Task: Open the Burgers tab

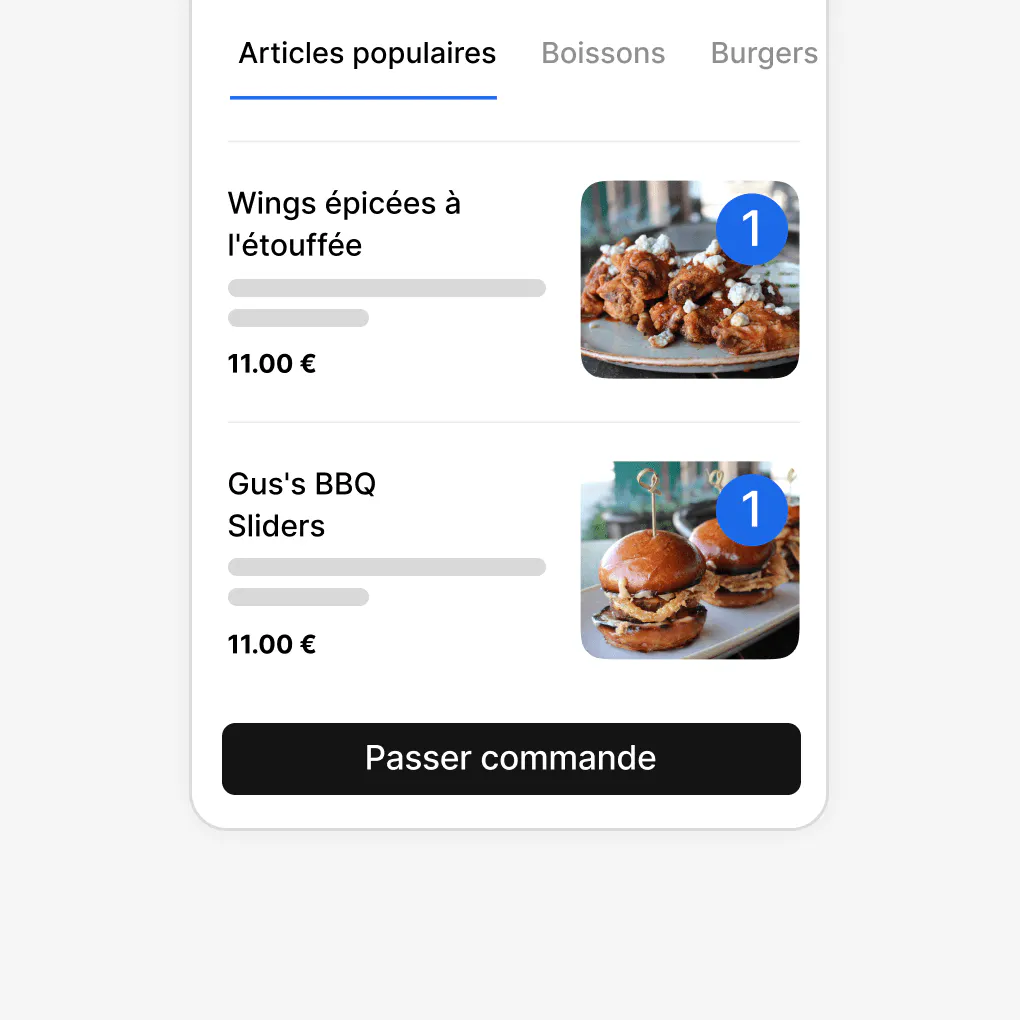Action: coord(764,54)
